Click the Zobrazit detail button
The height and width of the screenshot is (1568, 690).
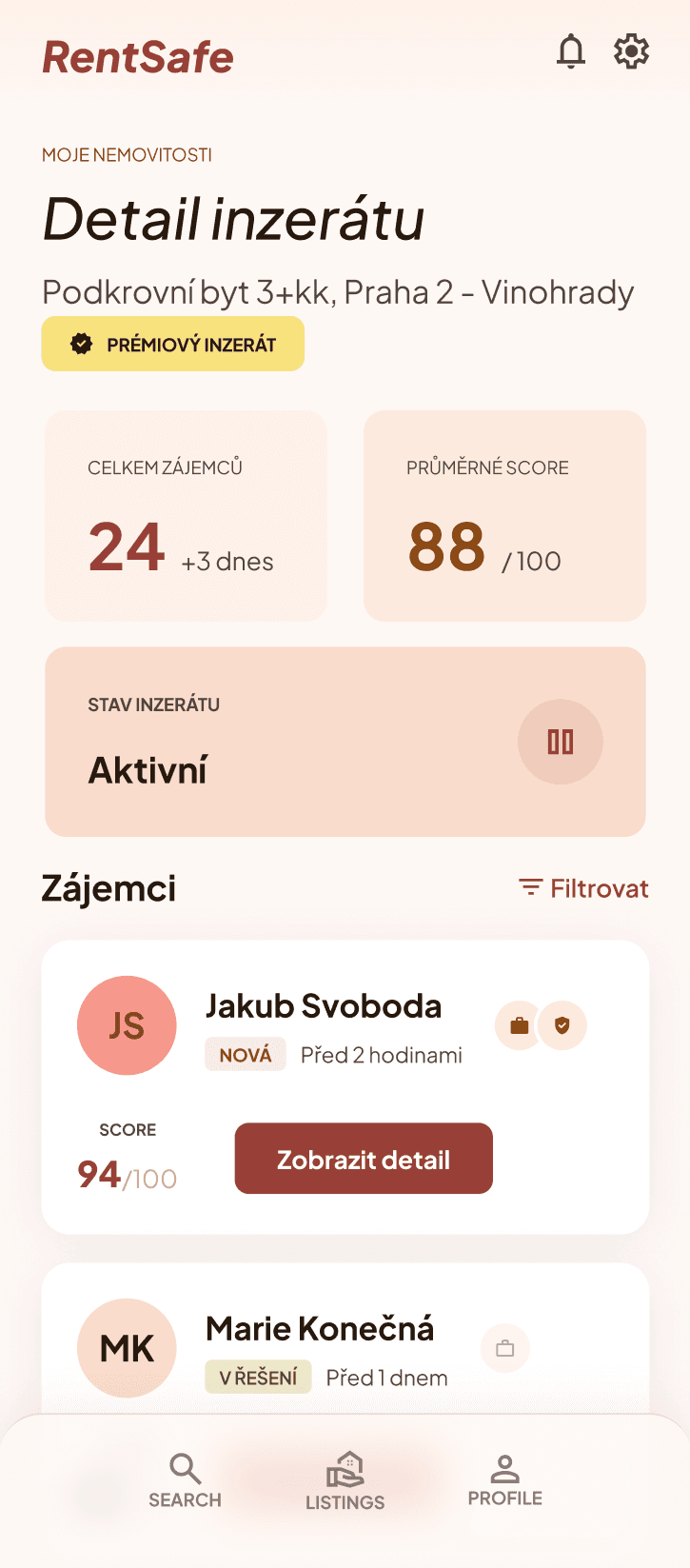(363, 1158)
